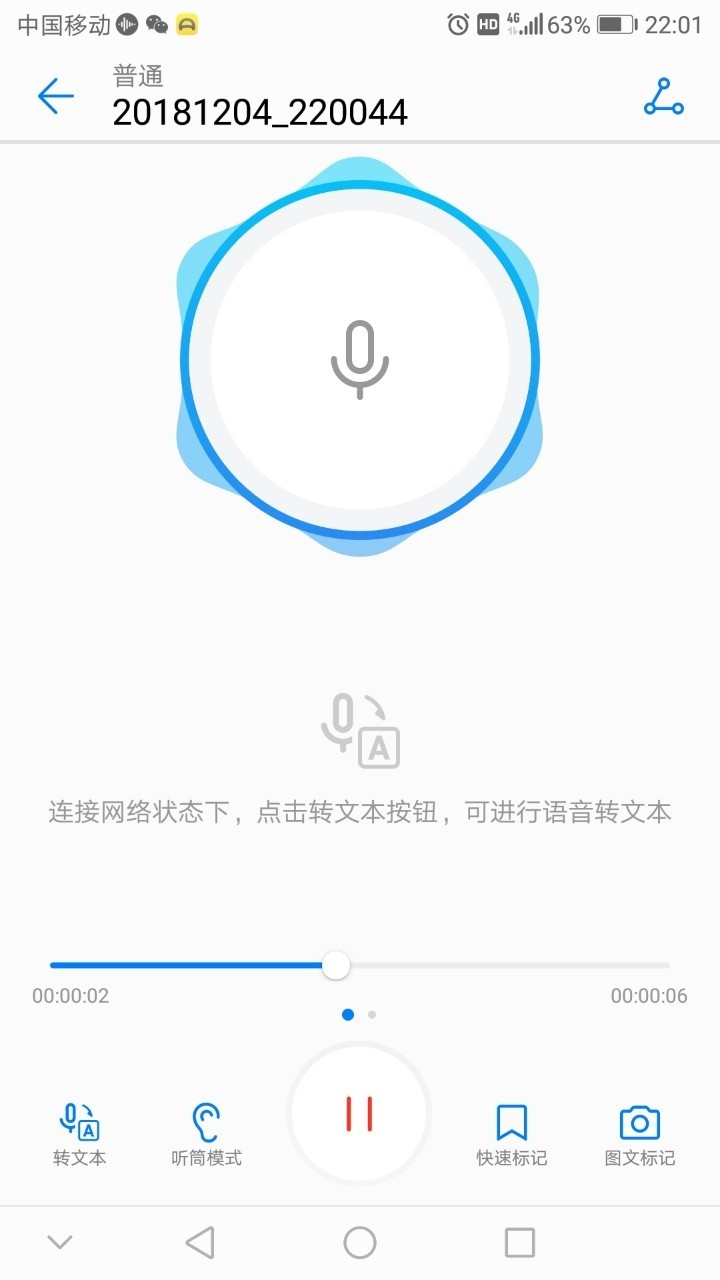Switch to 听筒模式 earpiece mode
Image resolution: width=720 pixels, height=1280 pixels.
point(207,1134)
